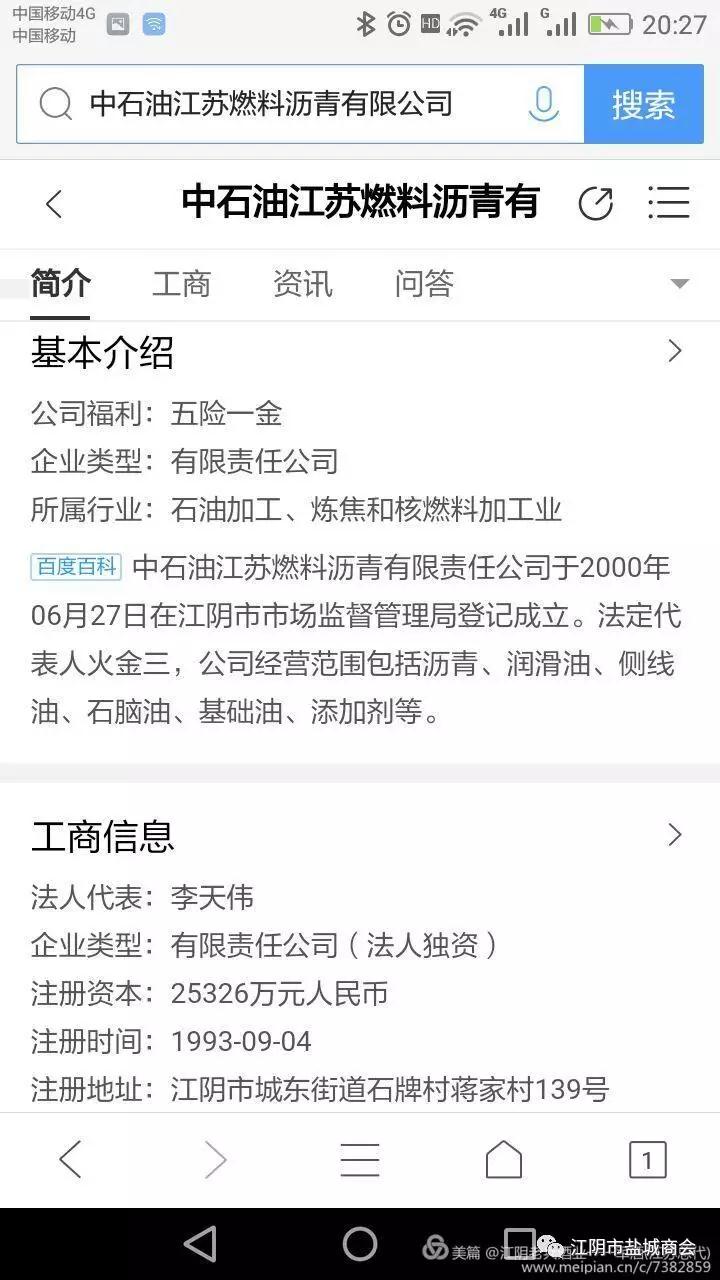Switch to the 资讯 tab

tap(302, 284)
